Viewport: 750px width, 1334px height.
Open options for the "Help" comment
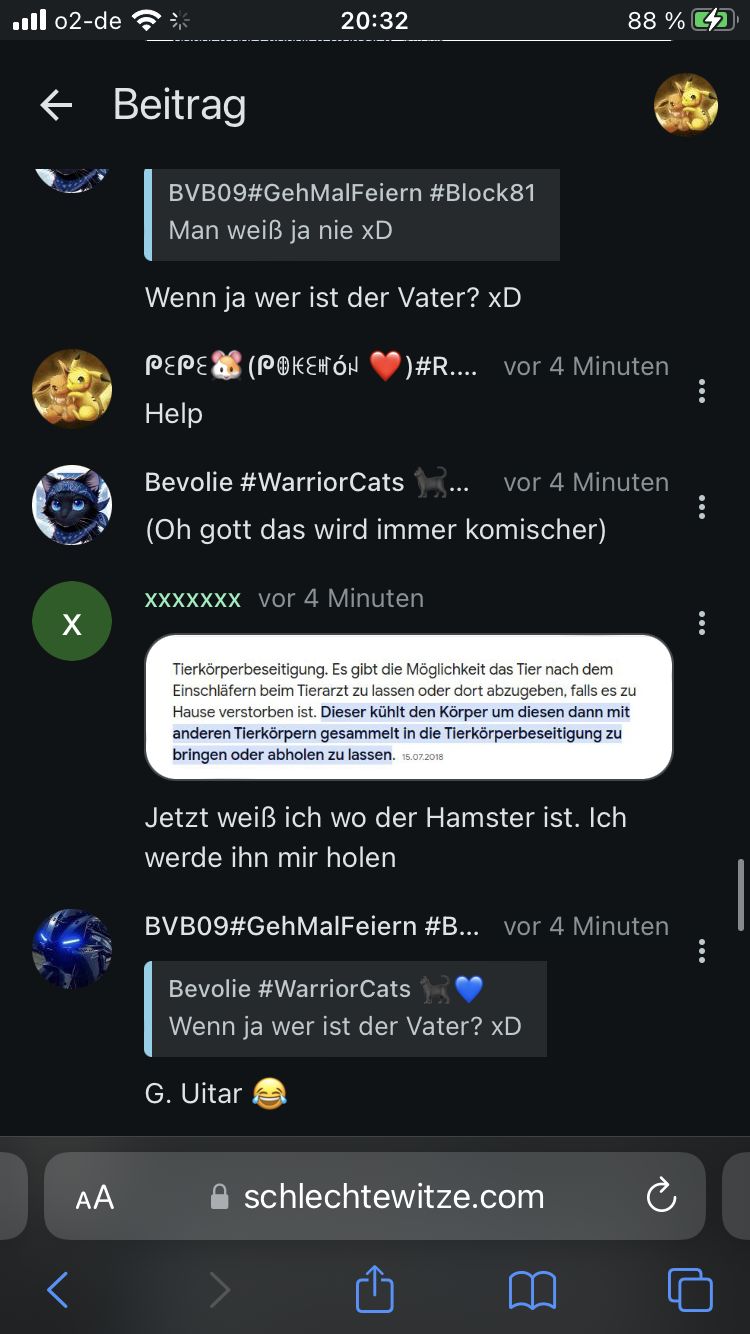tap(702, 391)
